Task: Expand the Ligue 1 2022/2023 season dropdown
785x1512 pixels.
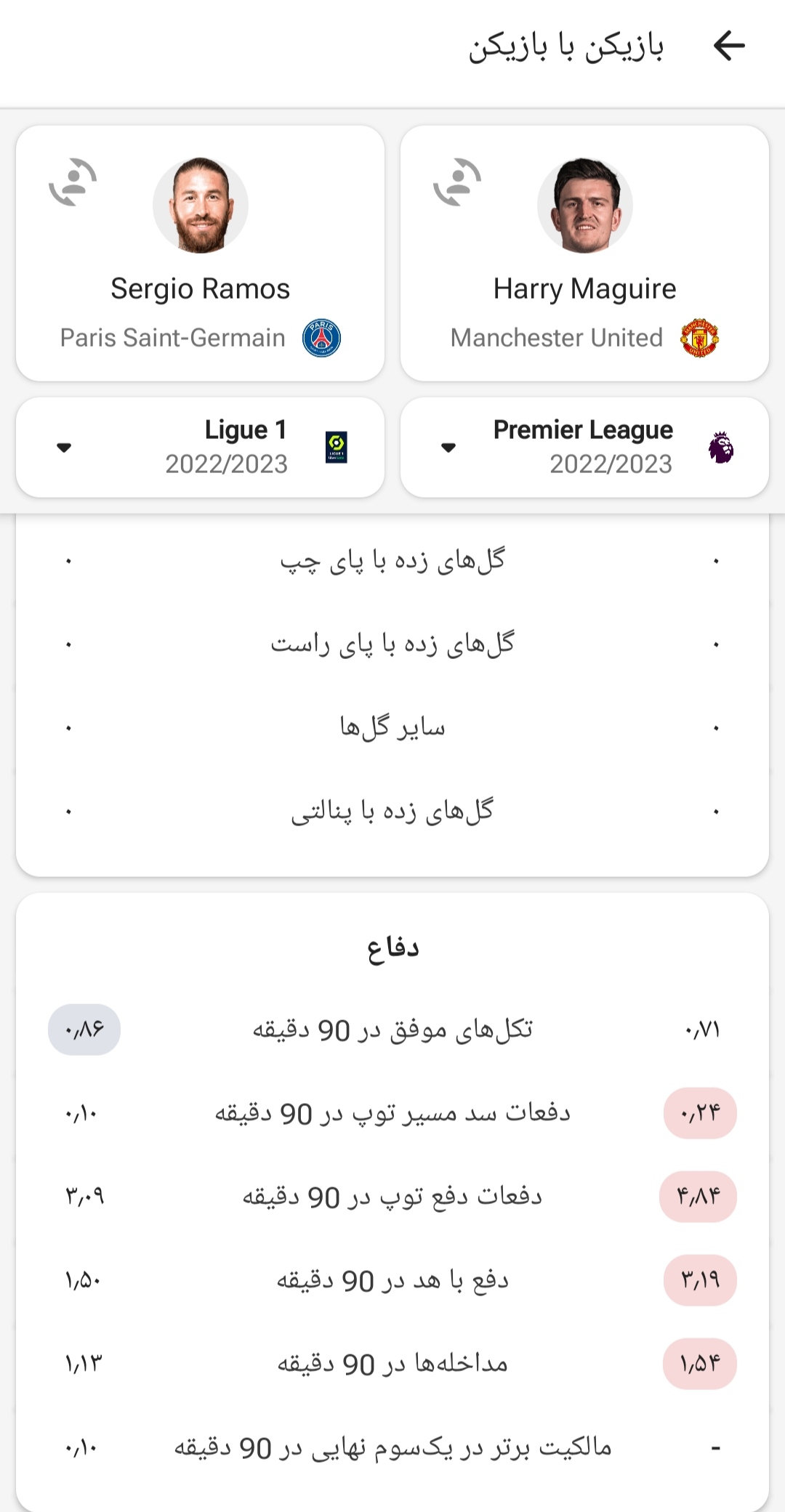Action: pyautogui.click(x=200, y=448)
